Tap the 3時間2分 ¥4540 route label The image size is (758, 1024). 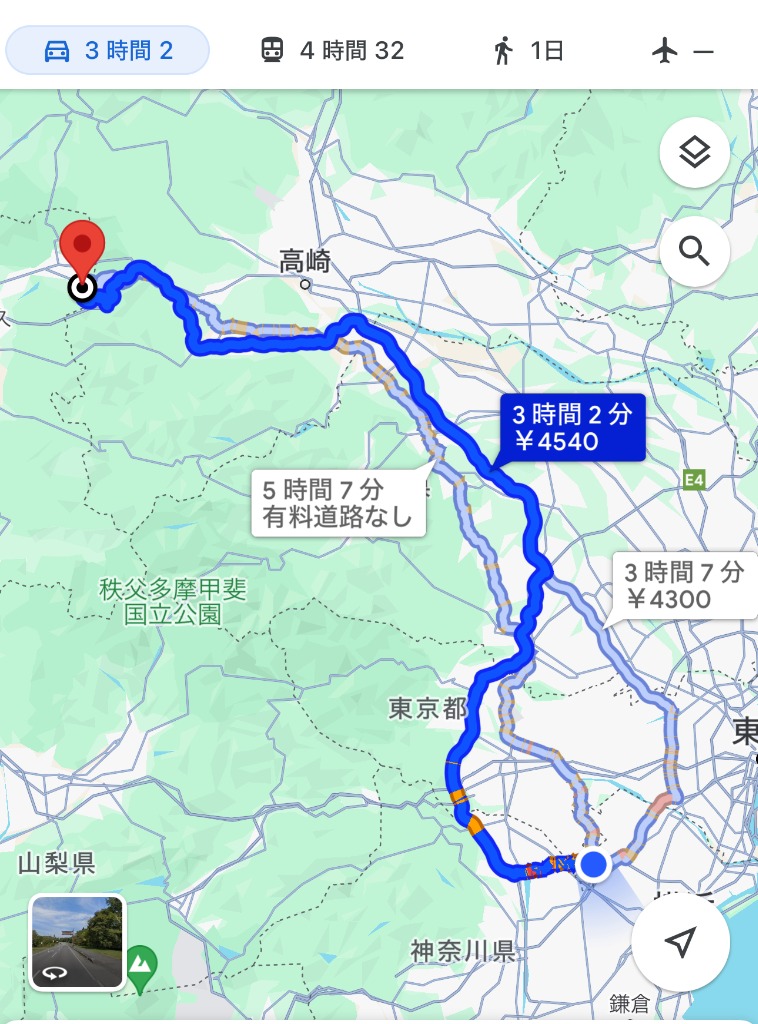[571, 427]
